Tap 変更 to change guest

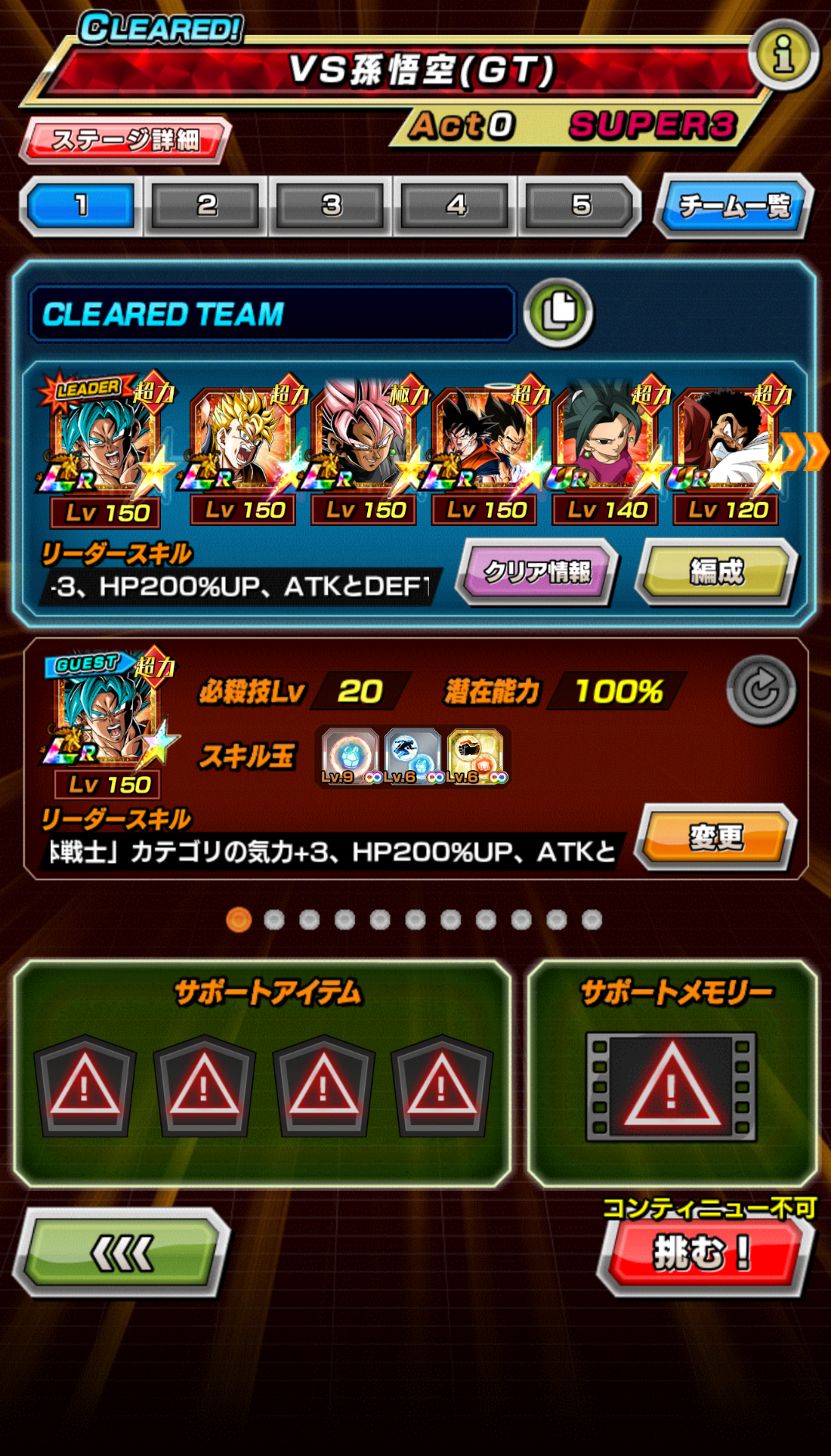coord(716,837)
